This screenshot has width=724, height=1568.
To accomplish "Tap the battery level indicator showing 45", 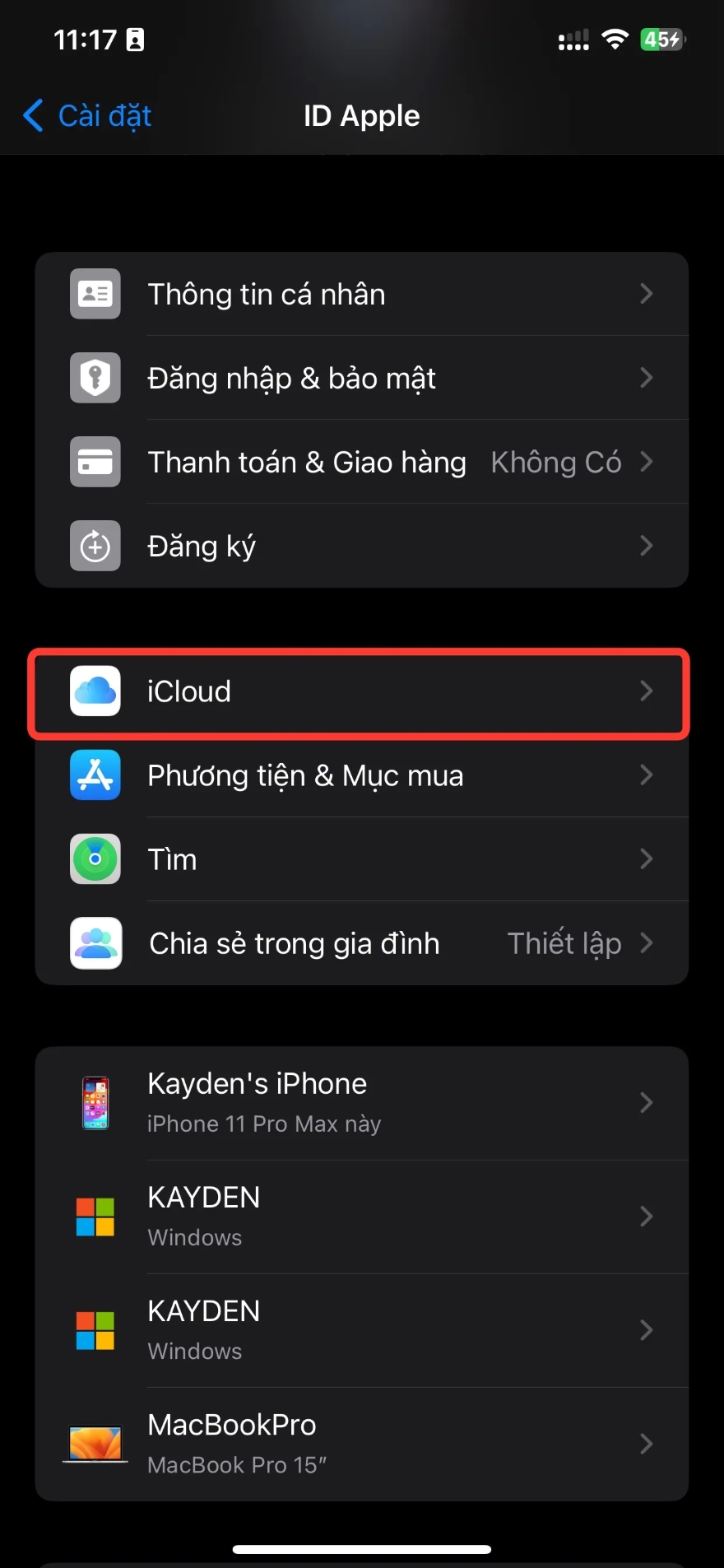I will [x=661, y=39].
